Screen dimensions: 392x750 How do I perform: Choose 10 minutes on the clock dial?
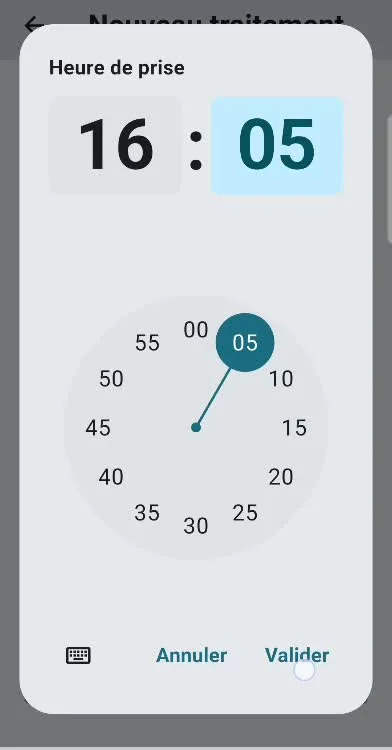[281, 379]
